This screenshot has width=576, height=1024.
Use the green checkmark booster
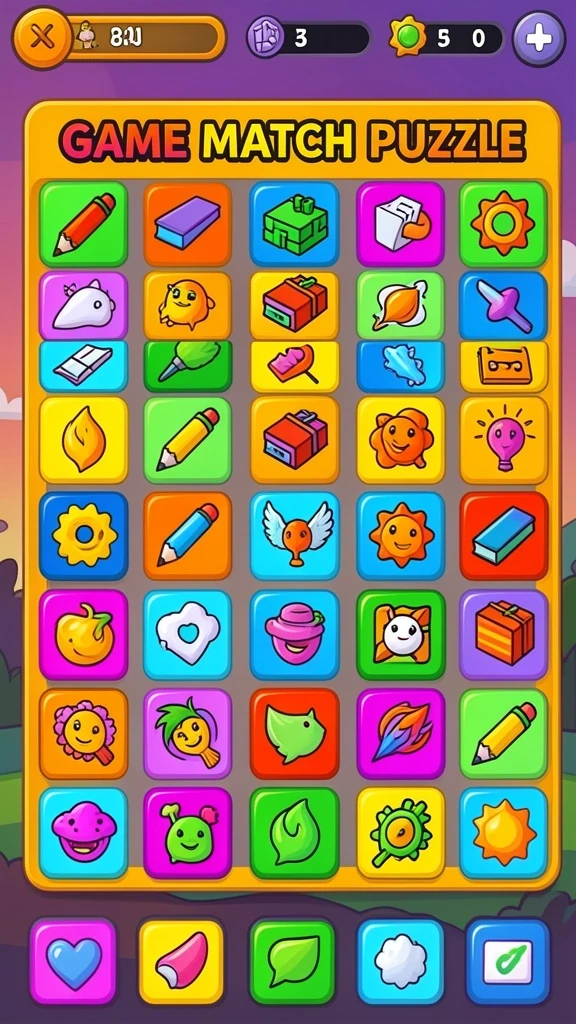508,961
